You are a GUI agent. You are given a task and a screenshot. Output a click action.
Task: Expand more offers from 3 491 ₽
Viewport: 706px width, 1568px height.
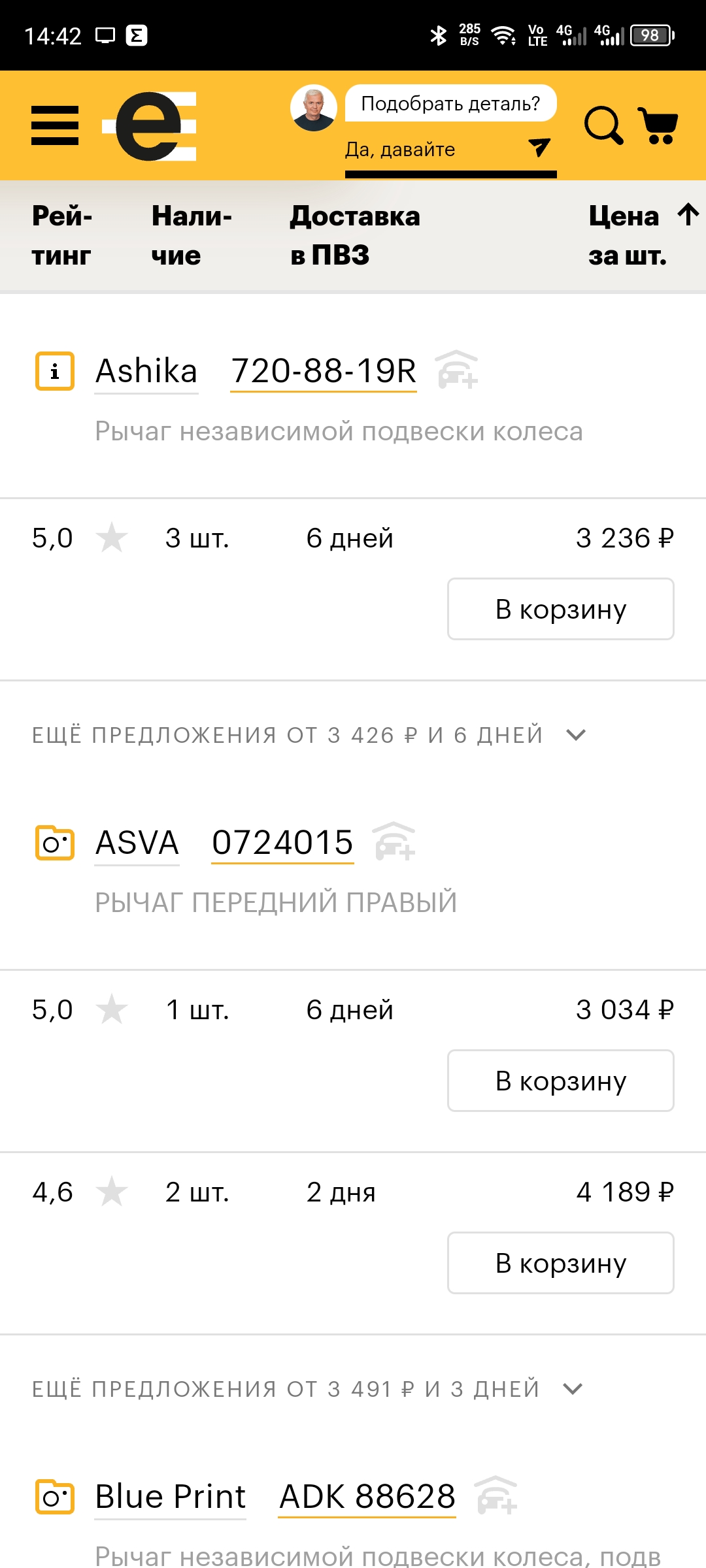coord(307,1389)
